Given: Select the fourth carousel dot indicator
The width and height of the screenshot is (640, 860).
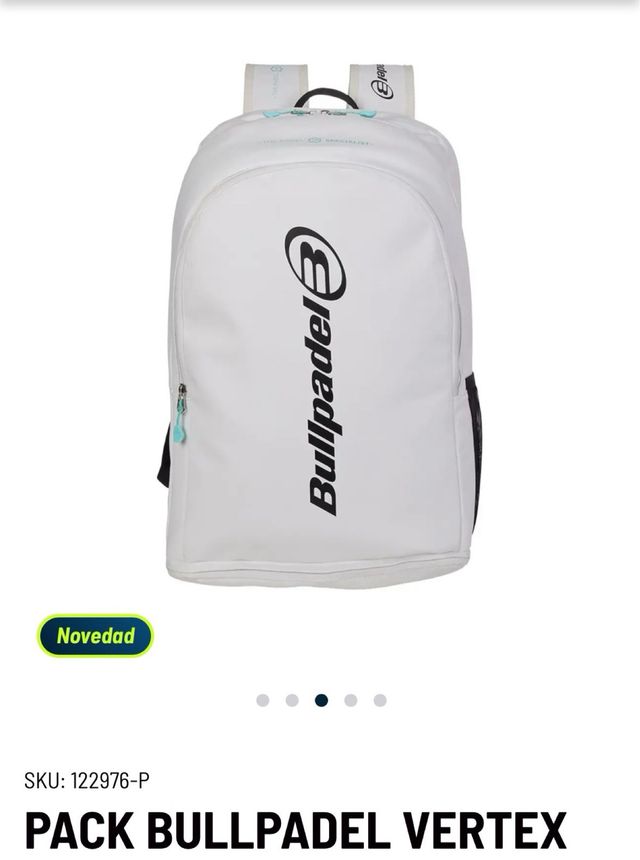Looking at the screenshot, I should (x=351, y=700).
